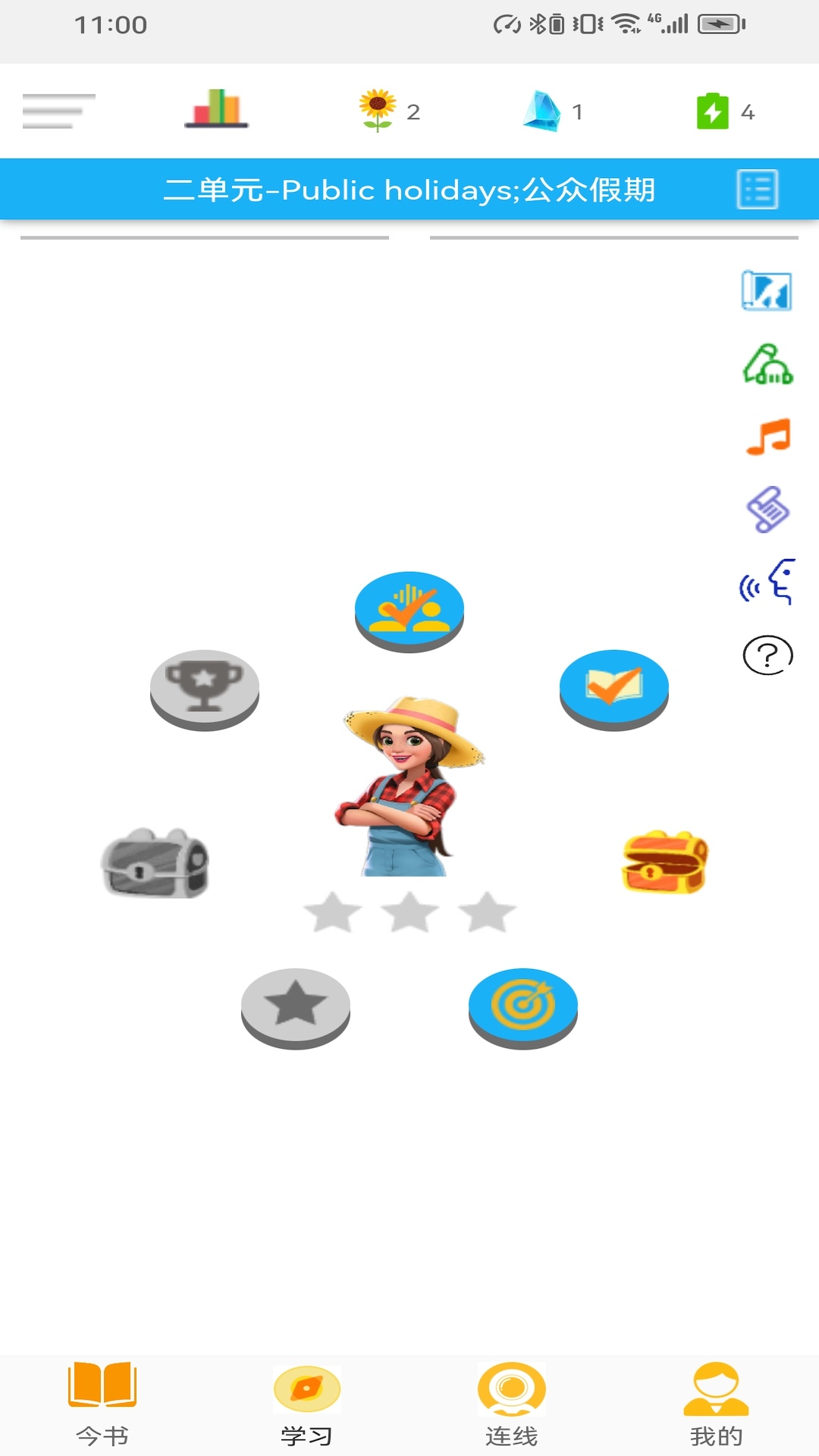Start the blue target practice level
This screenshot has width=819, height=1456.
point(523,1009)
